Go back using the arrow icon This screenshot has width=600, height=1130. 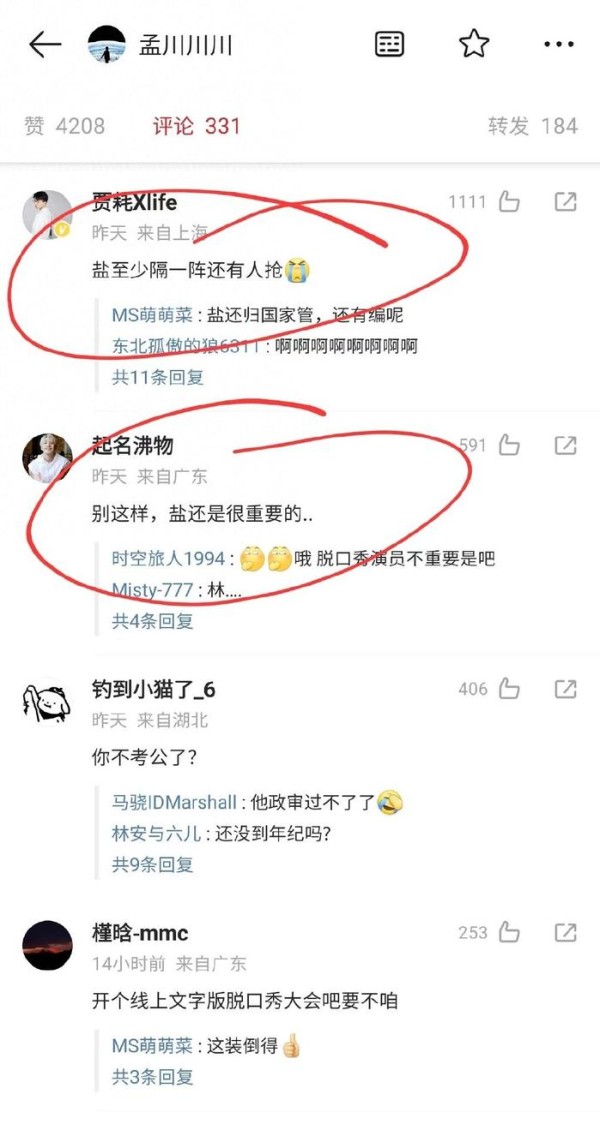pyautogui.click(x=45, y=44)
